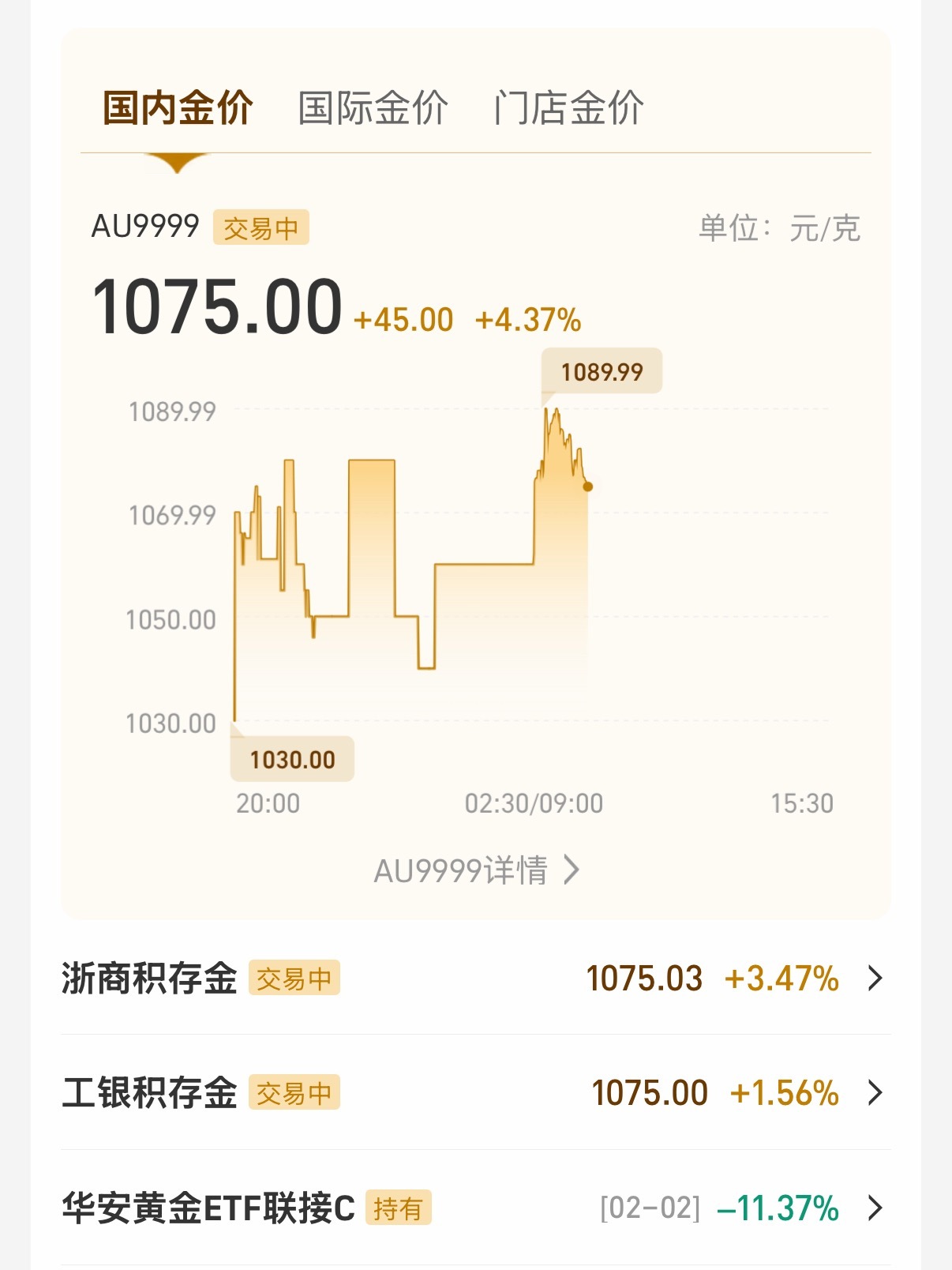The width and height of the screenshot is (952, 1270).
Task: Open 华安黄金ETF联接C holding row
Action: pyautogui.click(x=475, y=1208)
